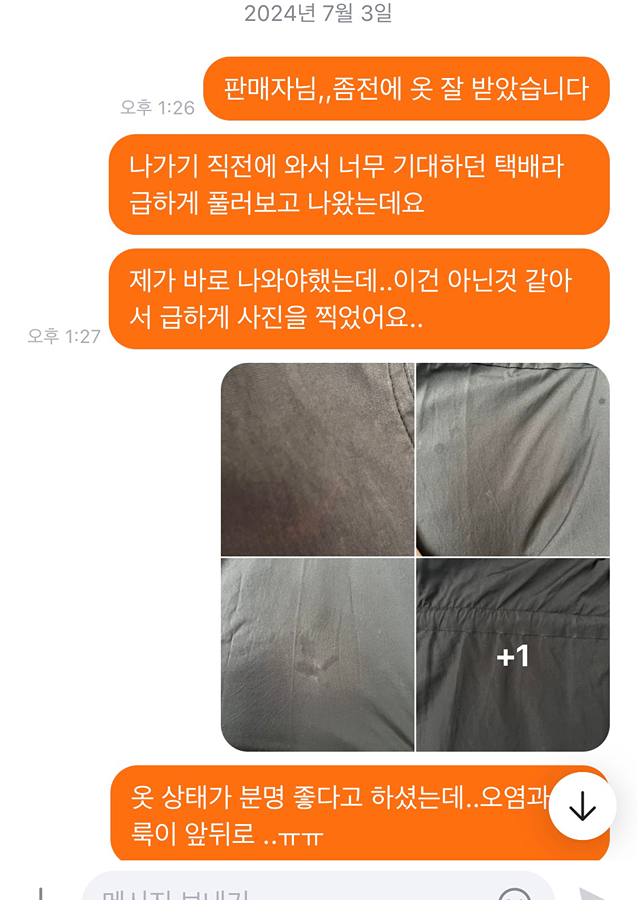Open the +1 tile to see more photos

pos(512,654)
